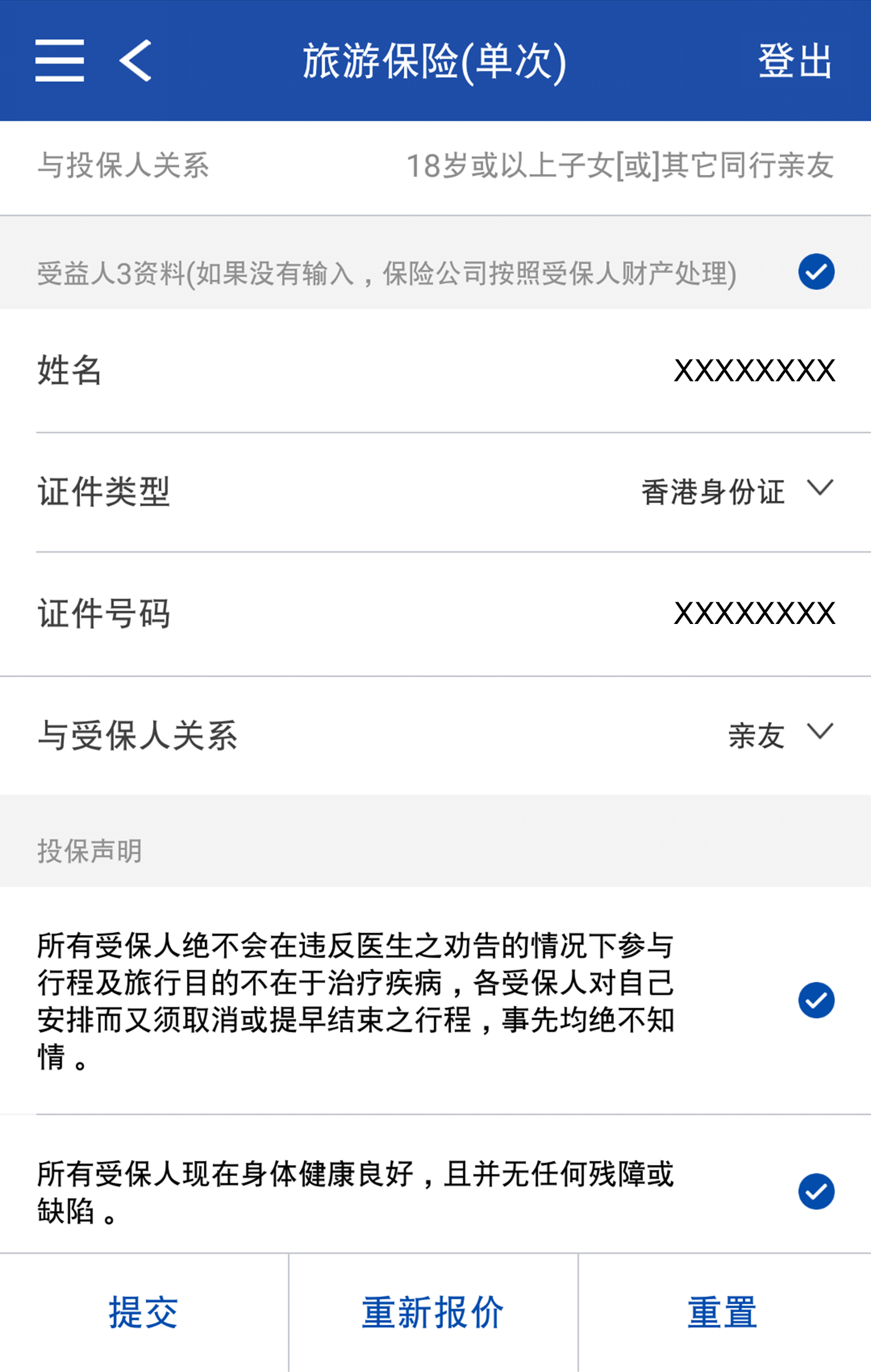Go back with the header arrow

[x=135, y=61]
